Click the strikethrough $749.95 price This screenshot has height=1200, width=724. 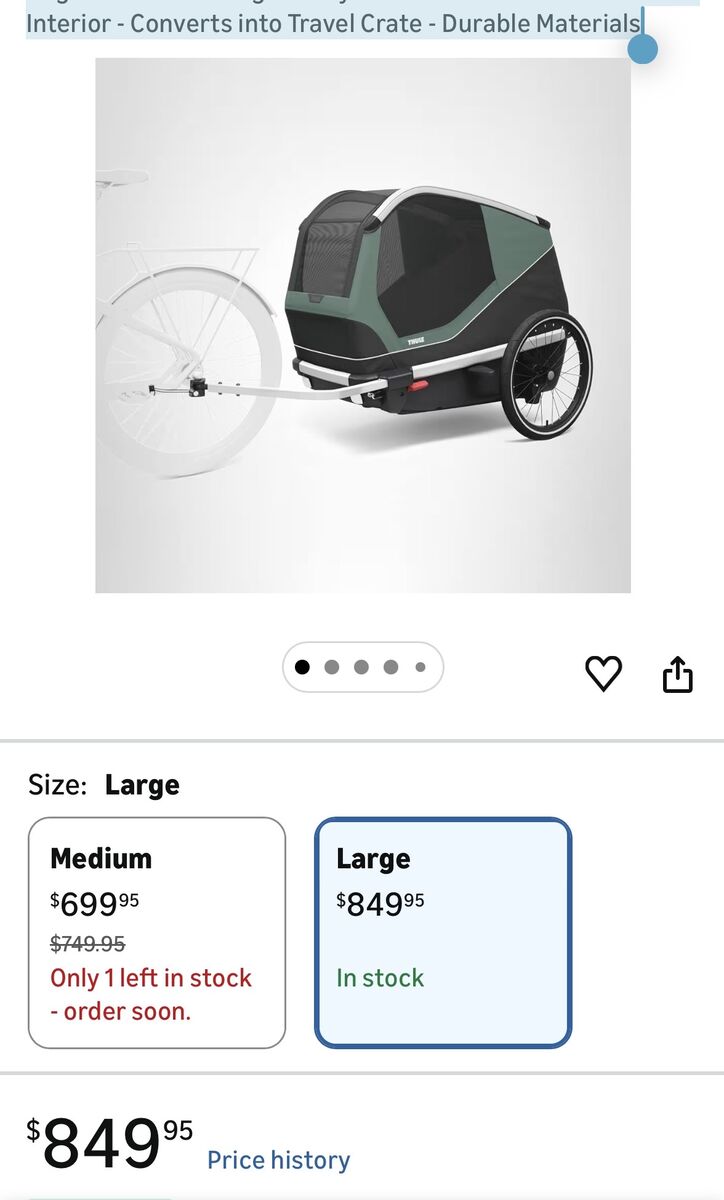[x=86, y=943]
